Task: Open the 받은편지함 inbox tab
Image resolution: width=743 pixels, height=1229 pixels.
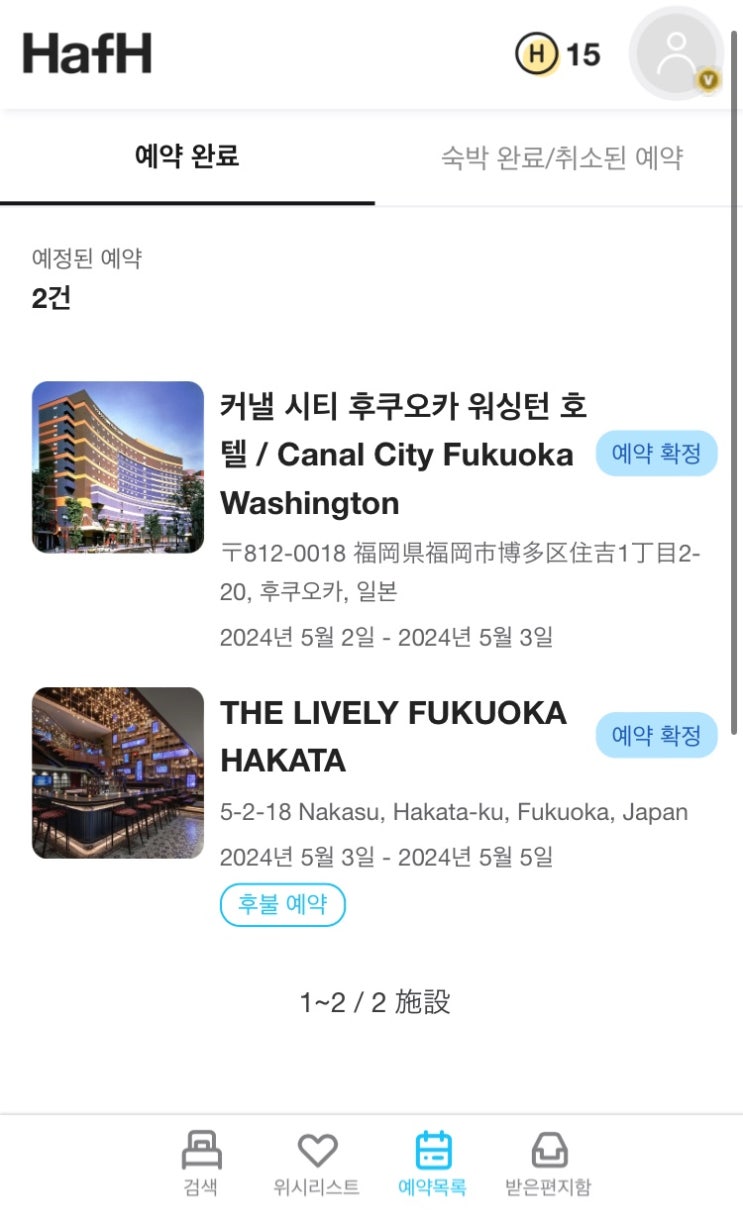Action: point(548,1163)
